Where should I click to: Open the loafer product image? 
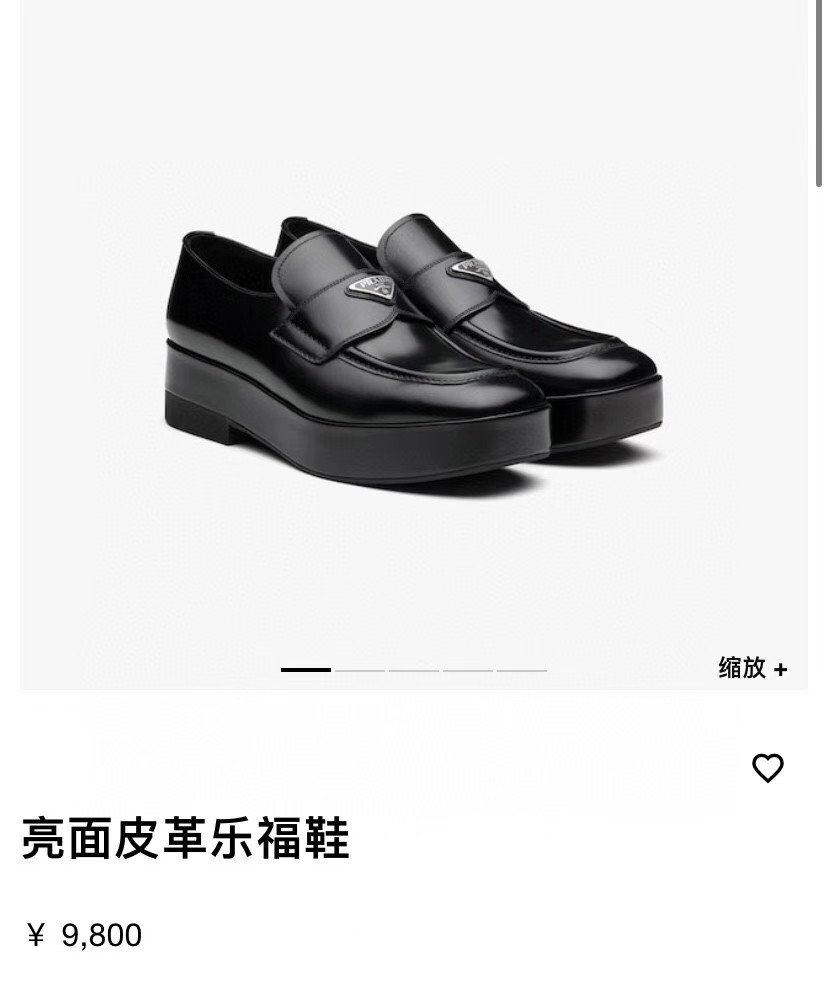tap(413, 350)
